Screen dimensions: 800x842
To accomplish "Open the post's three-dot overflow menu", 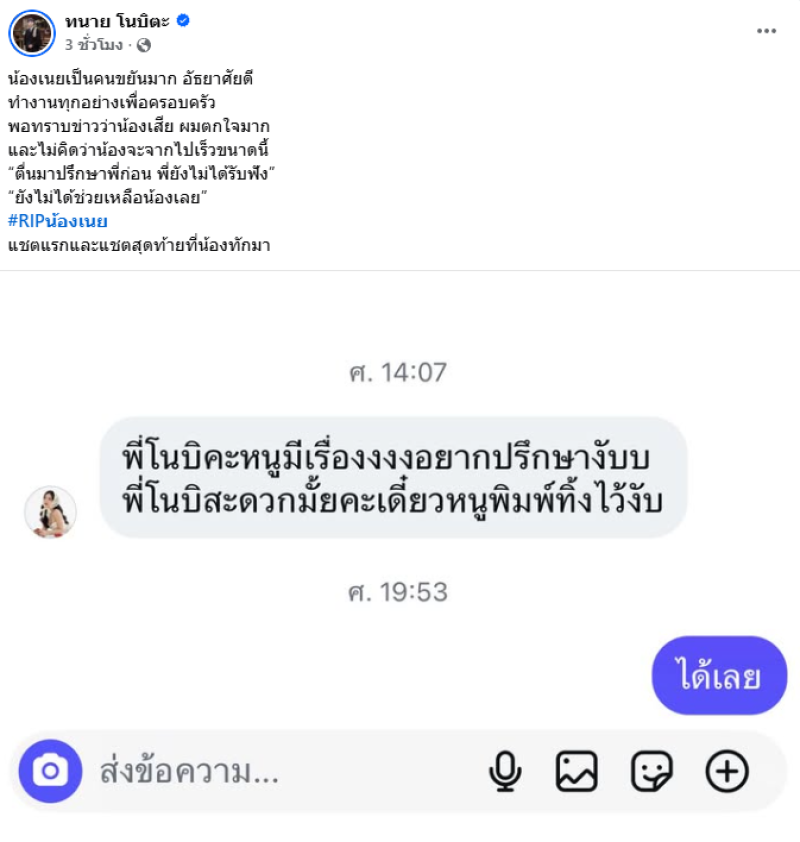I will pos(766,32).
